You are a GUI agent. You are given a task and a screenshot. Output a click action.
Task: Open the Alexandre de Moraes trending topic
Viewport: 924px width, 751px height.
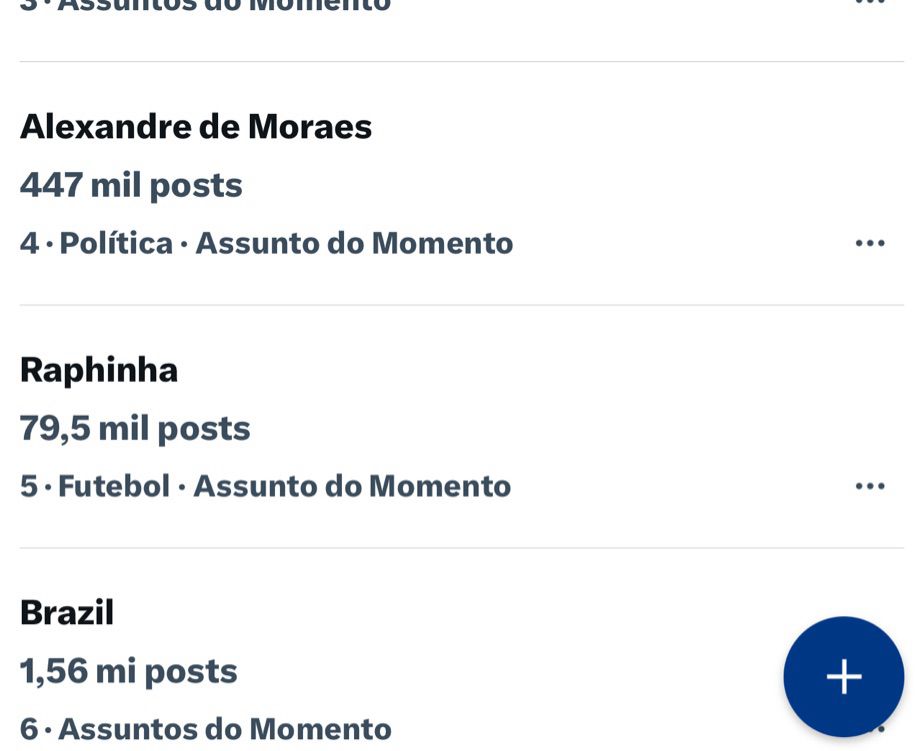(196, 127)
